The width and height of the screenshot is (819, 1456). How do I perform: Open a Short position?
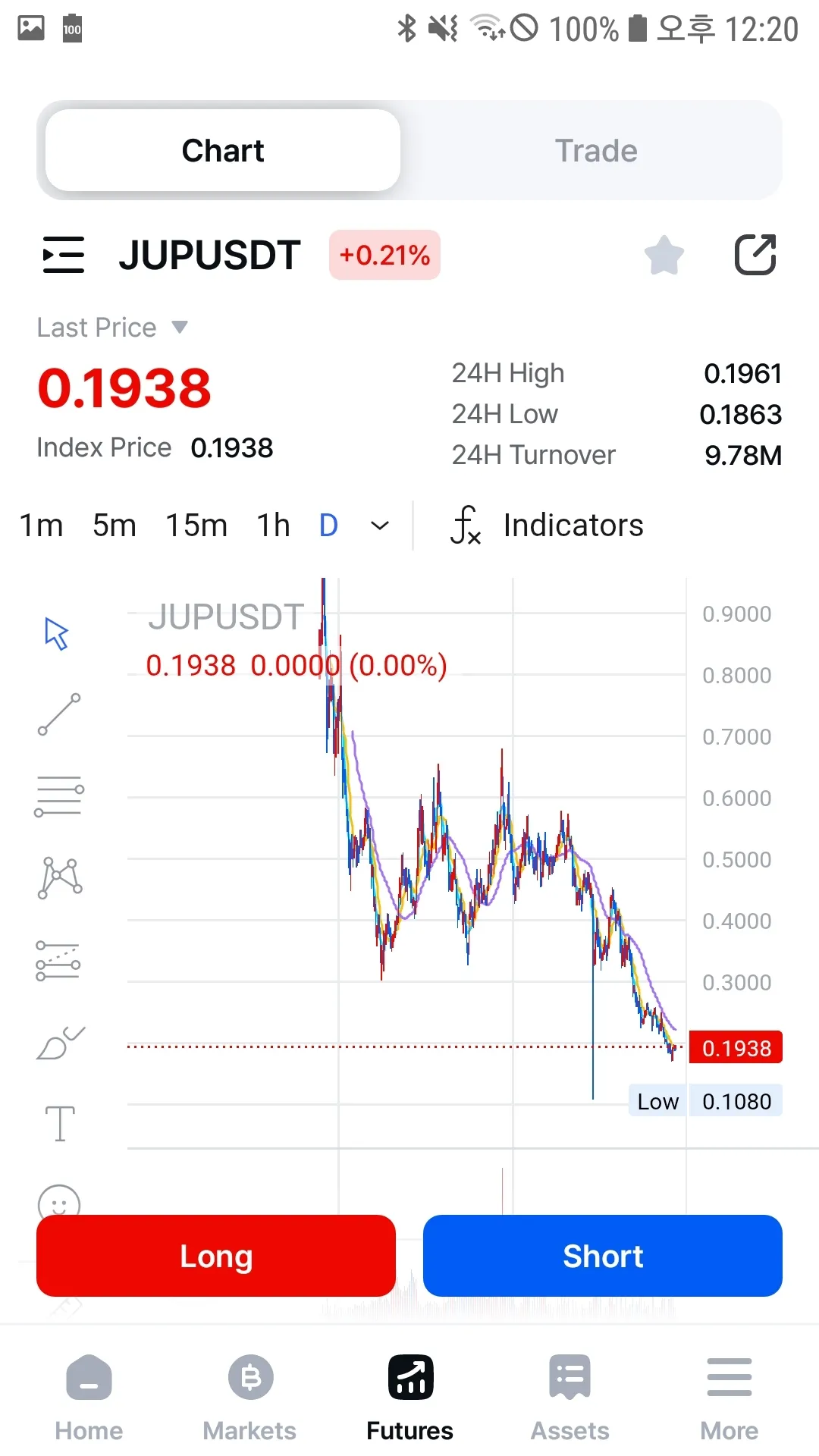[x=603, y=1256]
